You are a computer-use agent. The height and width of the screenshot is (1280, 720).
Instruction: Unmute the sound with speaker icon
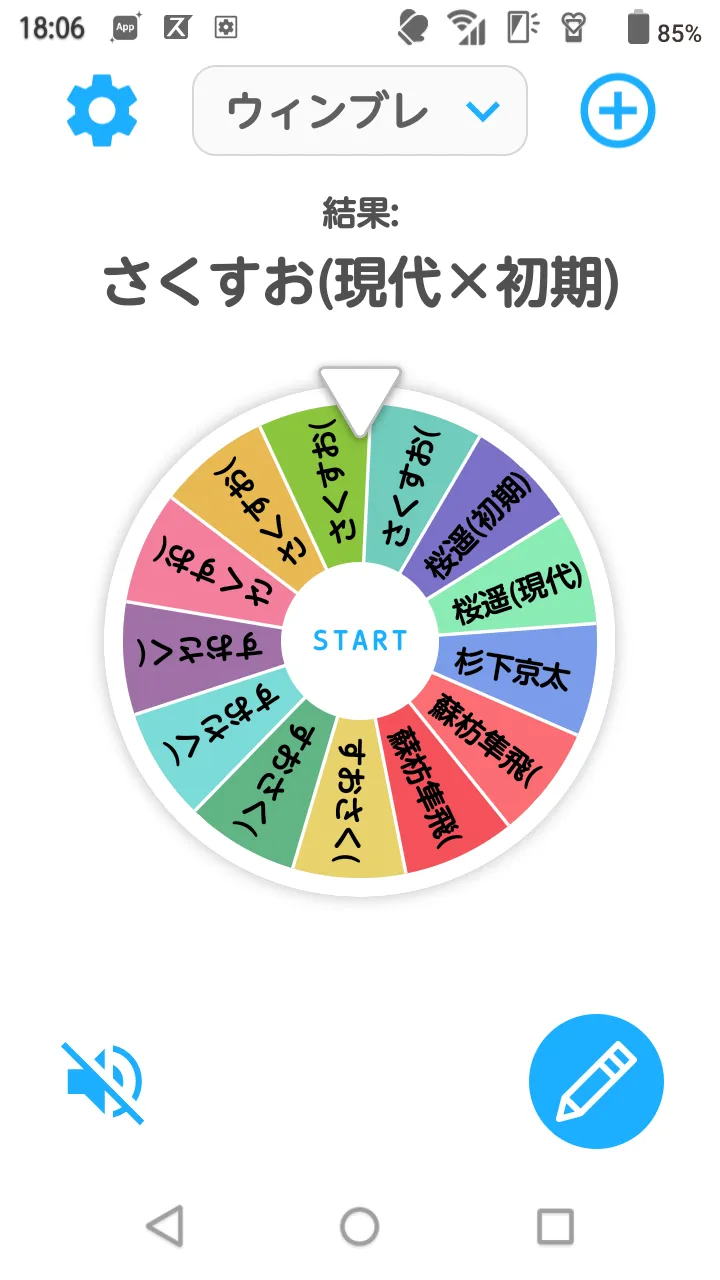point(104,1082)
